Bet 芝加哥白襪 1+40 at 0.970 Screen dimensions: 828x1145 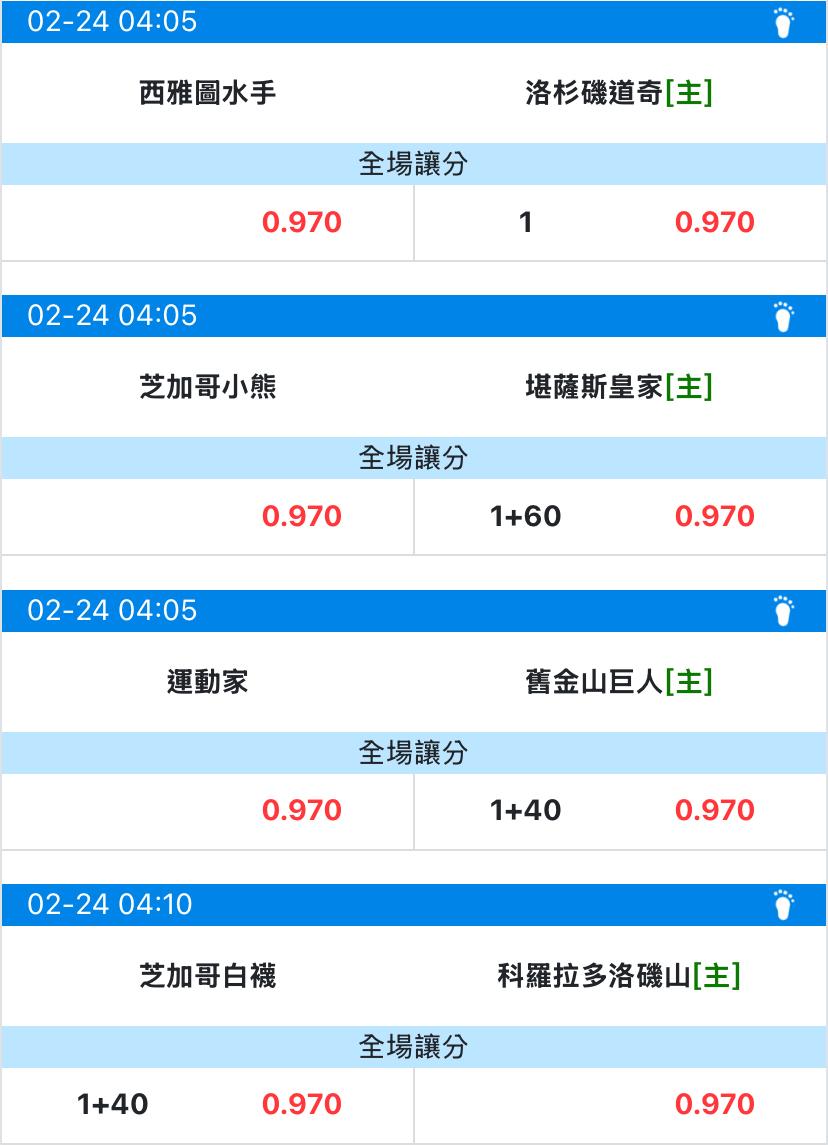click(302, 1104)
